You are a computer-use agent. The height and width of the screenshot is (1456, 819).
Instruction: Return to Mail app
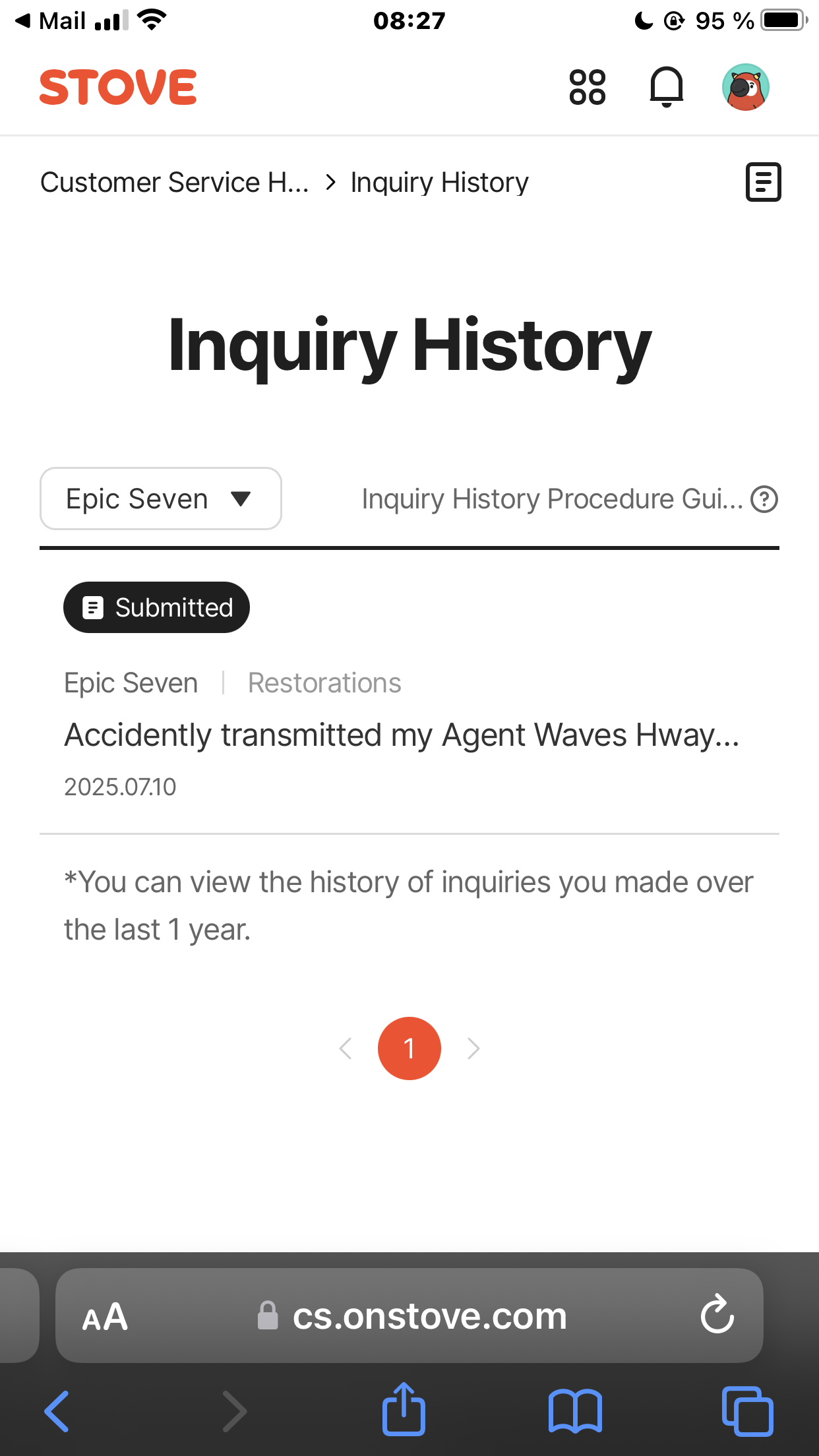tap(51, 21)
